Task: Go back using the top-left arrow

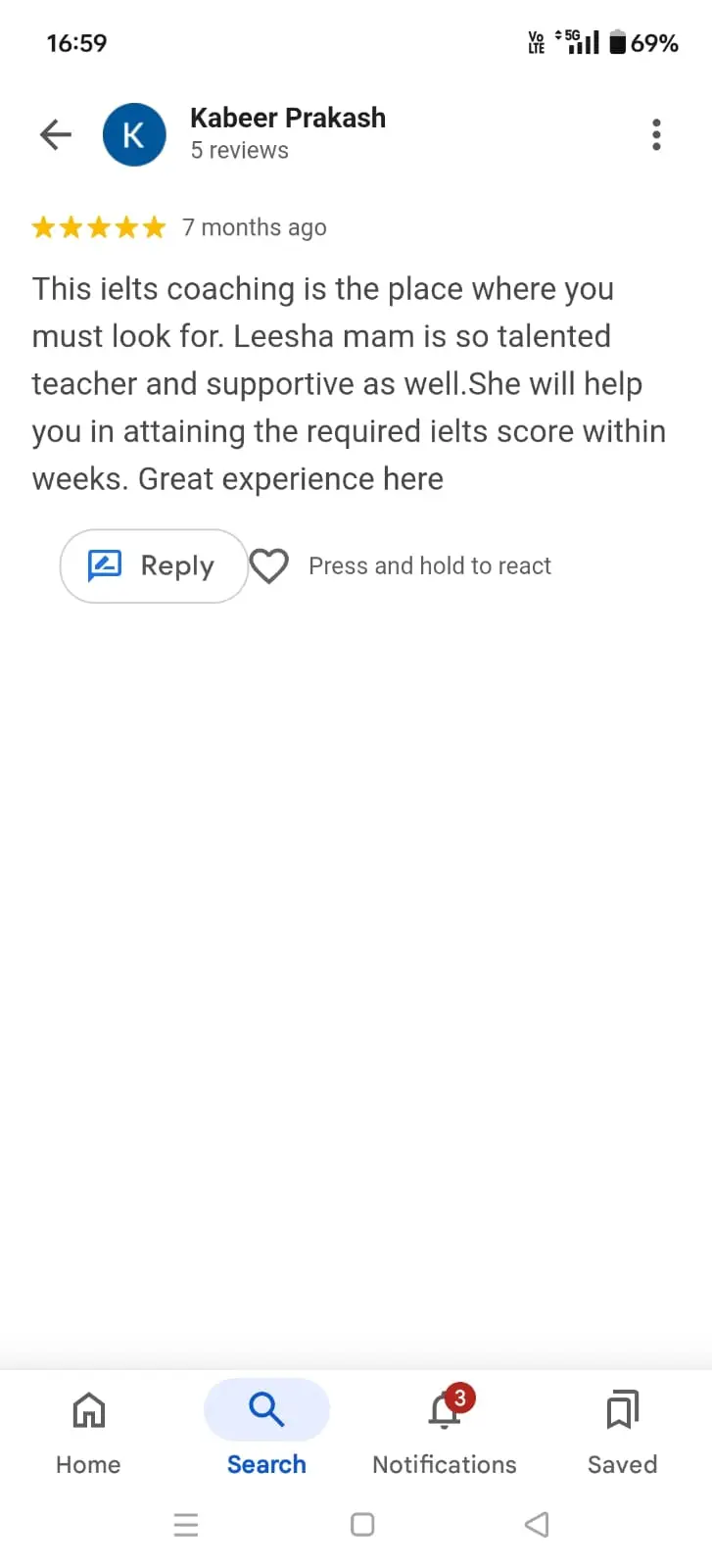Action: tap(56, 134)
